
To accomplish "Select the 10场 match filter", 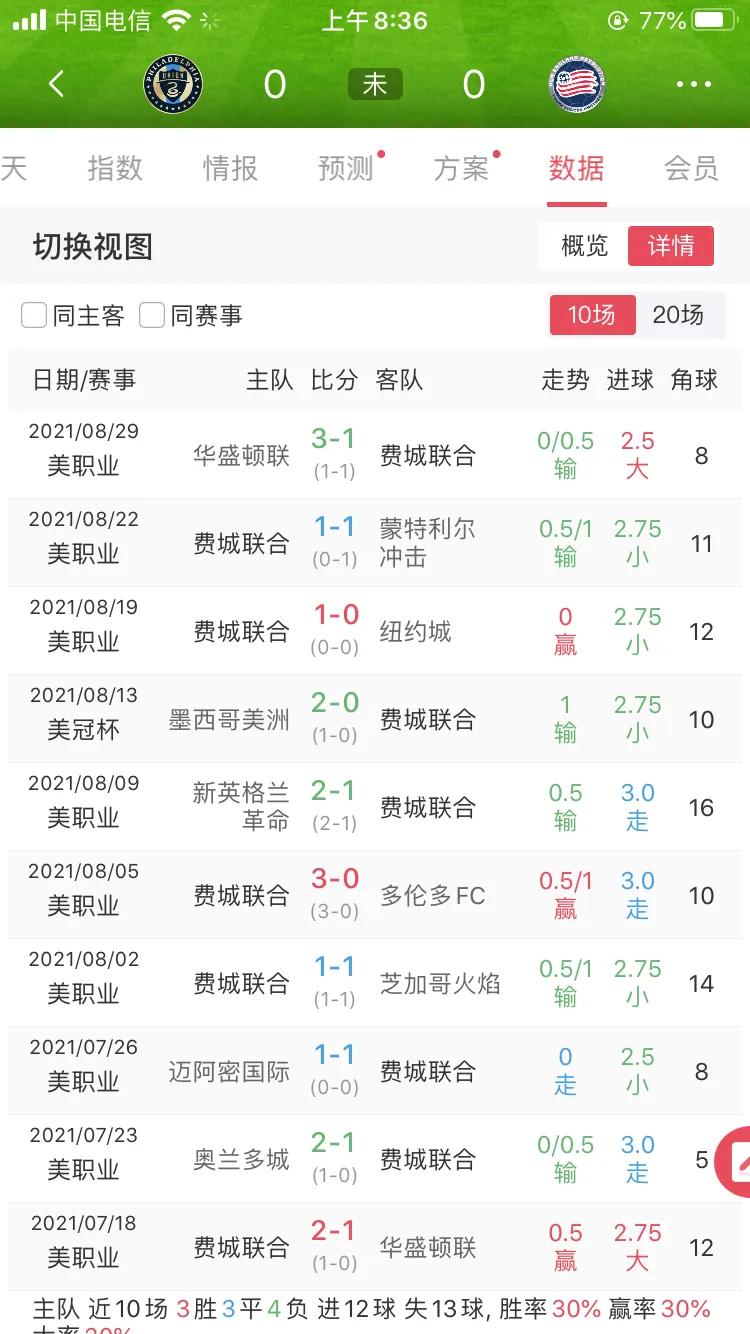I will [592, 315].
